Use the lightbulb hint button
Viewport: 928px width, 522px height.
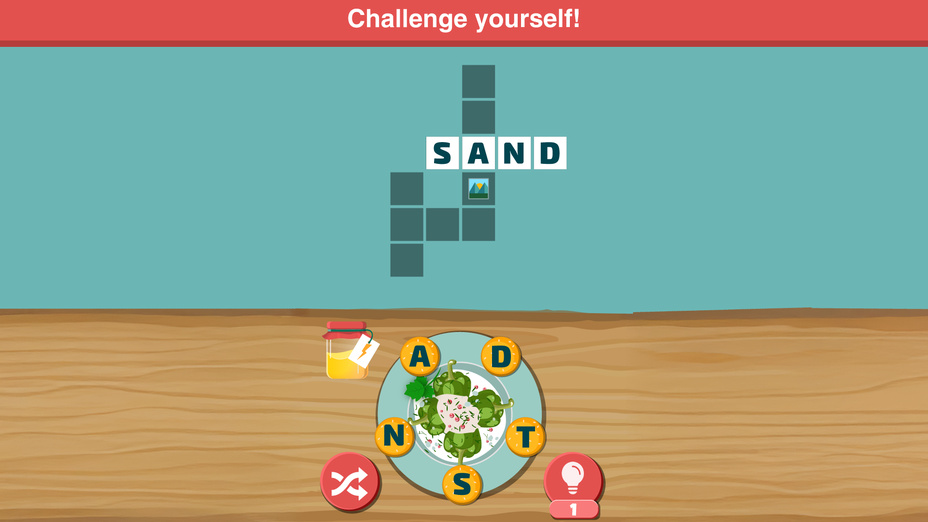coord(574,480)
